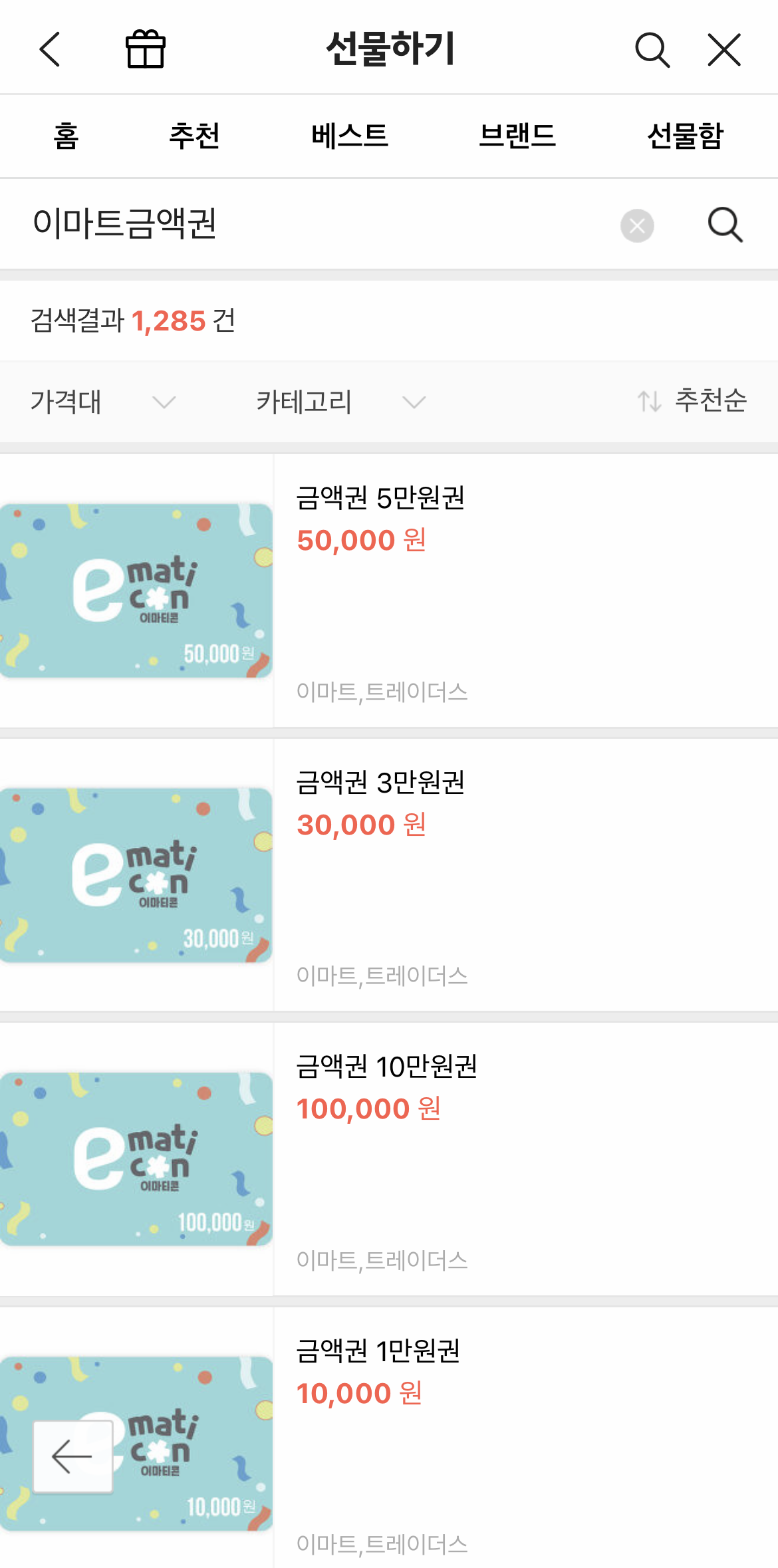Go back using the top-left arrow

pos(50,49)
